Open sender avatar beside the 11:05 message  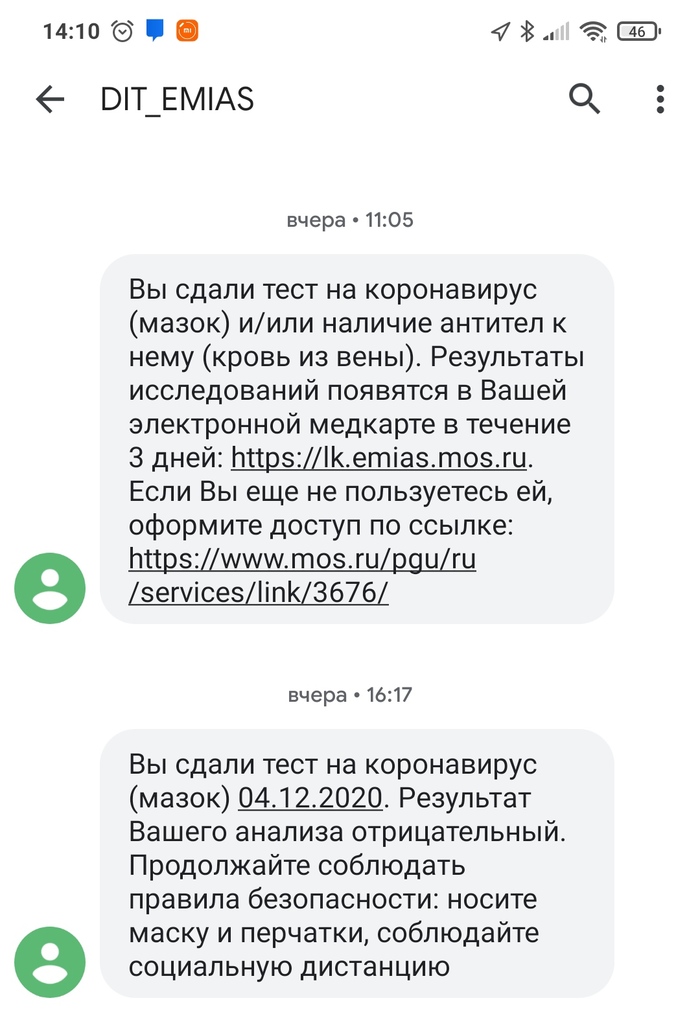[x=50, y=588]
